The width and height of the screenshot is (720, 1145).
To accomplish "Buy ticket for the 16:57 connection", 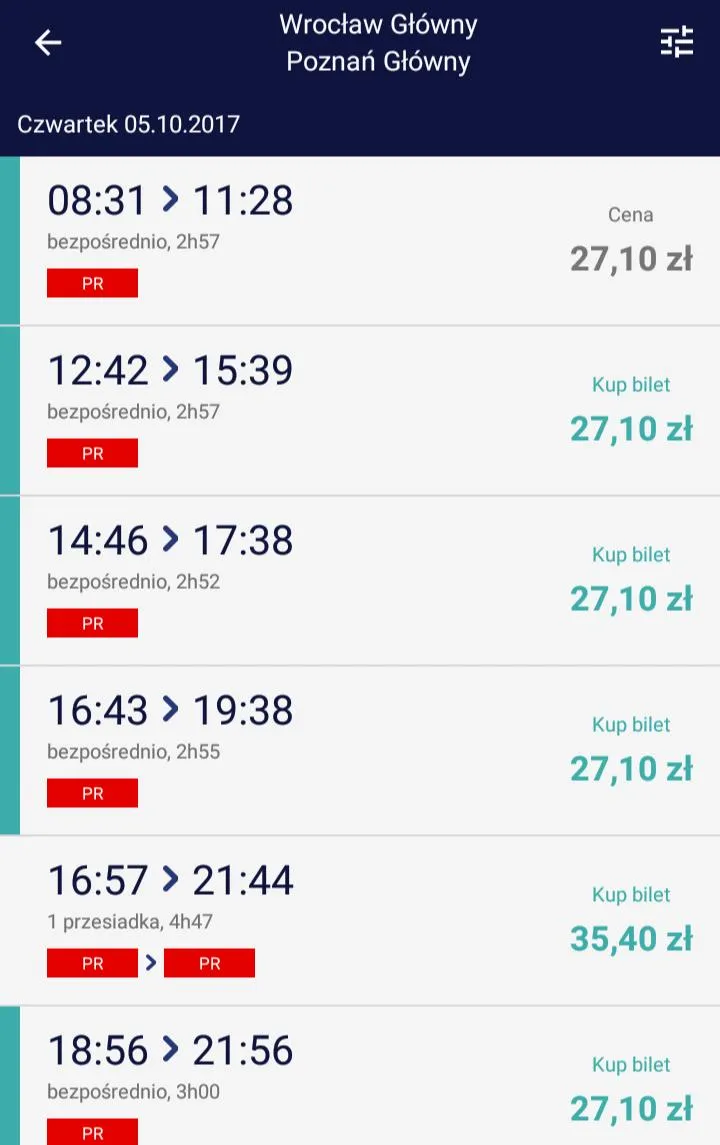I will click(631, 895).
